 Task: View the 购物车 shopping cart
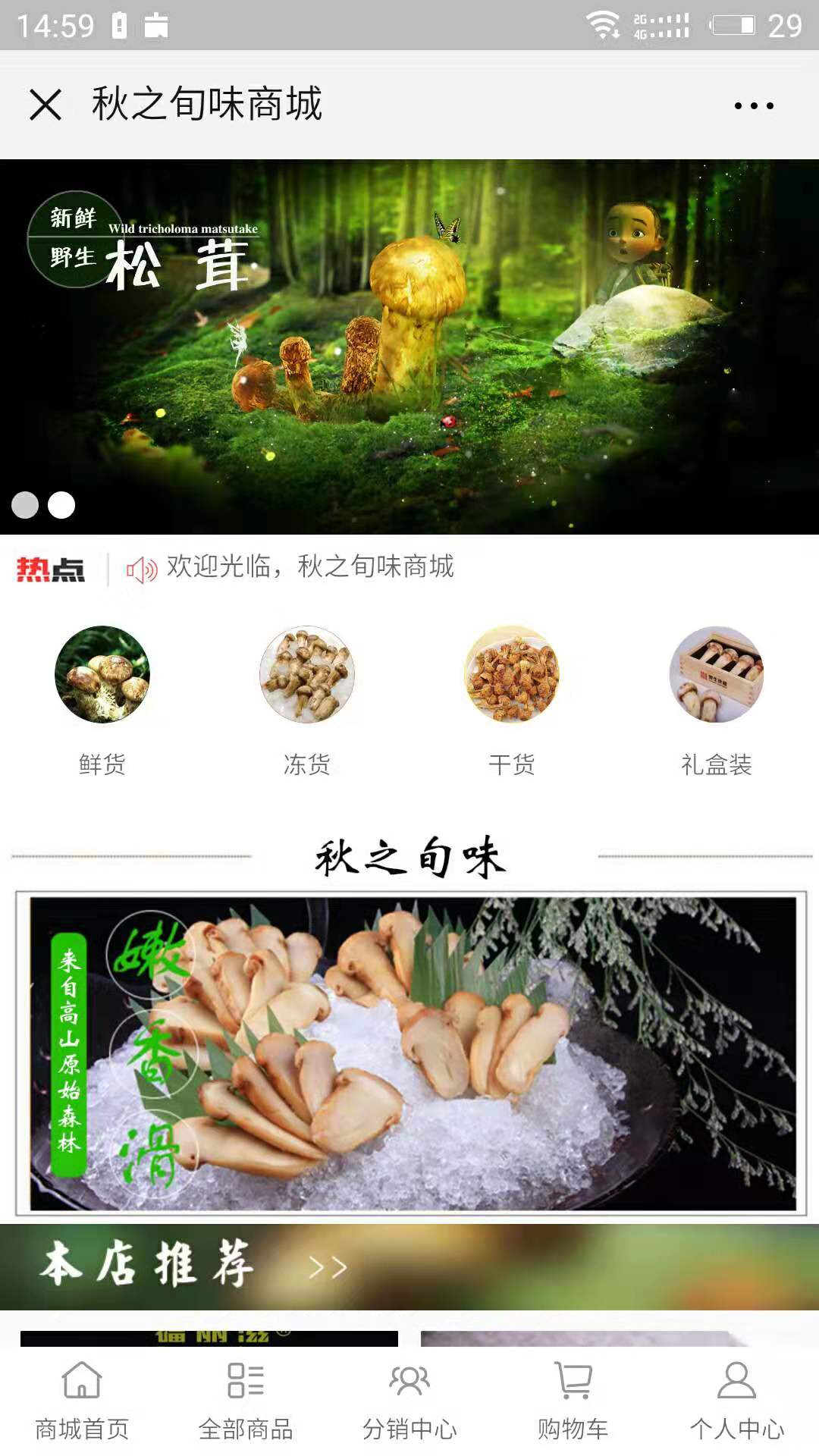[x=573, y=1401]
